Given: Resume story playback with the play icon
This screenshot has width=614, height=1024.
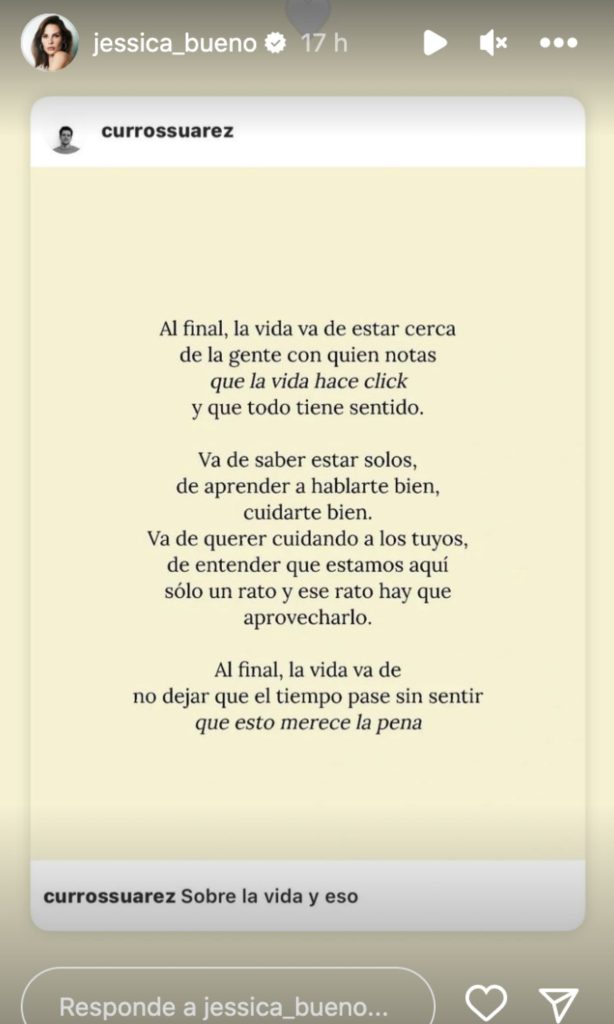Looking at the screenshot, I should click(434, 43).
